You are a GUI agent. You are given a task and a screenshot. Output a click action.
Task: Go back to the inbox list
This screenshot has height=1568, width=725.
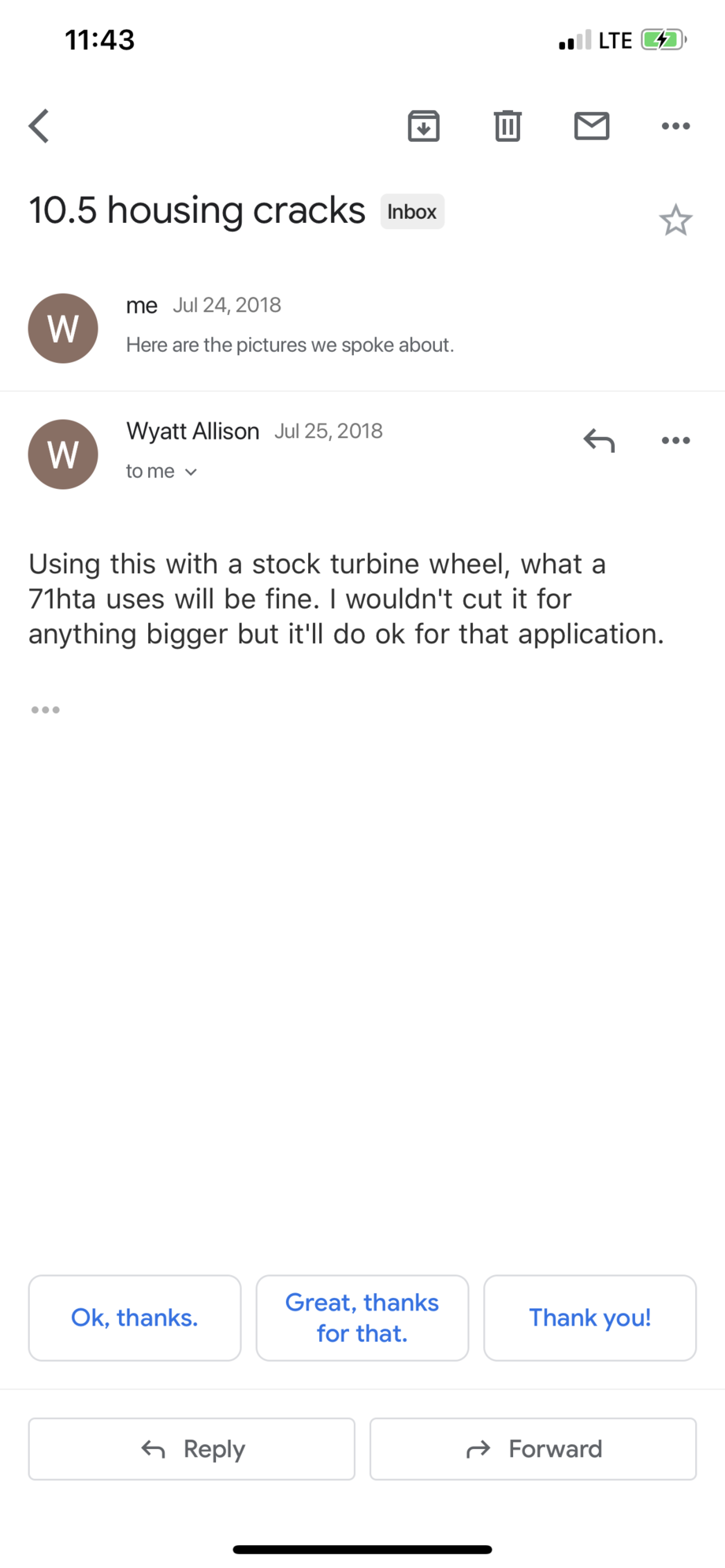[39, 126]
